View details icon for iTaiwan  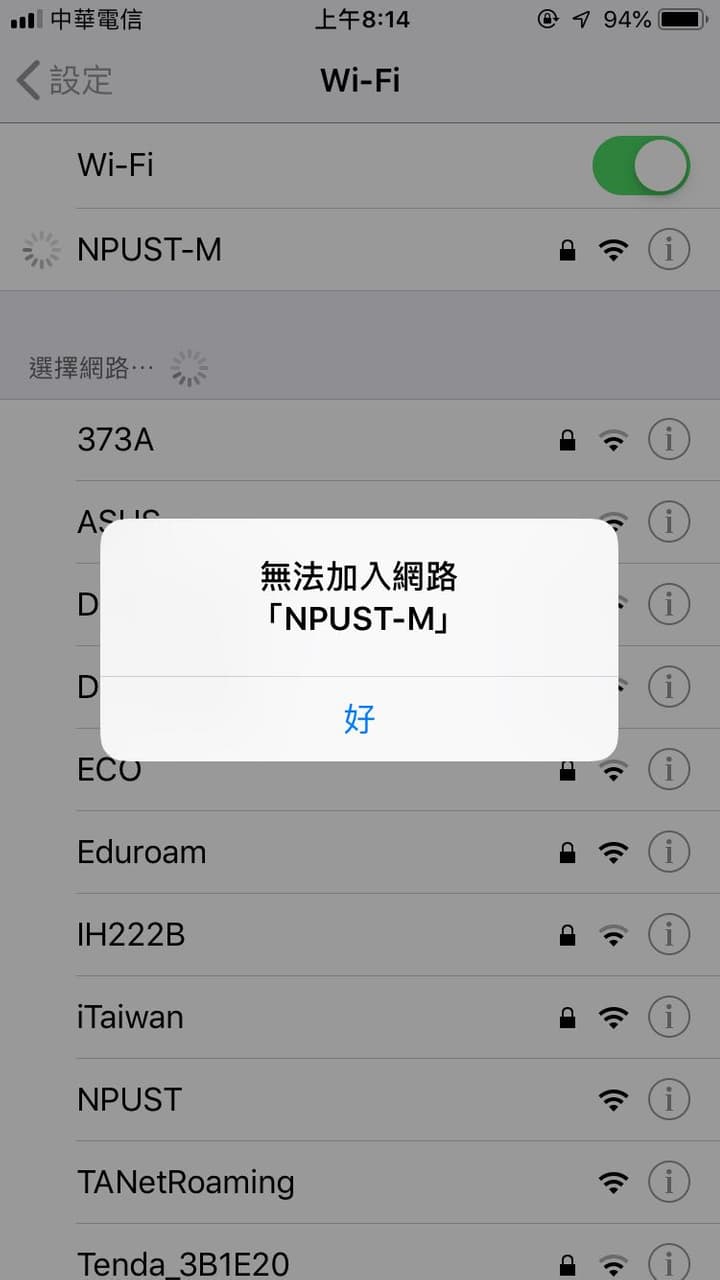[x=669, y=1018]
